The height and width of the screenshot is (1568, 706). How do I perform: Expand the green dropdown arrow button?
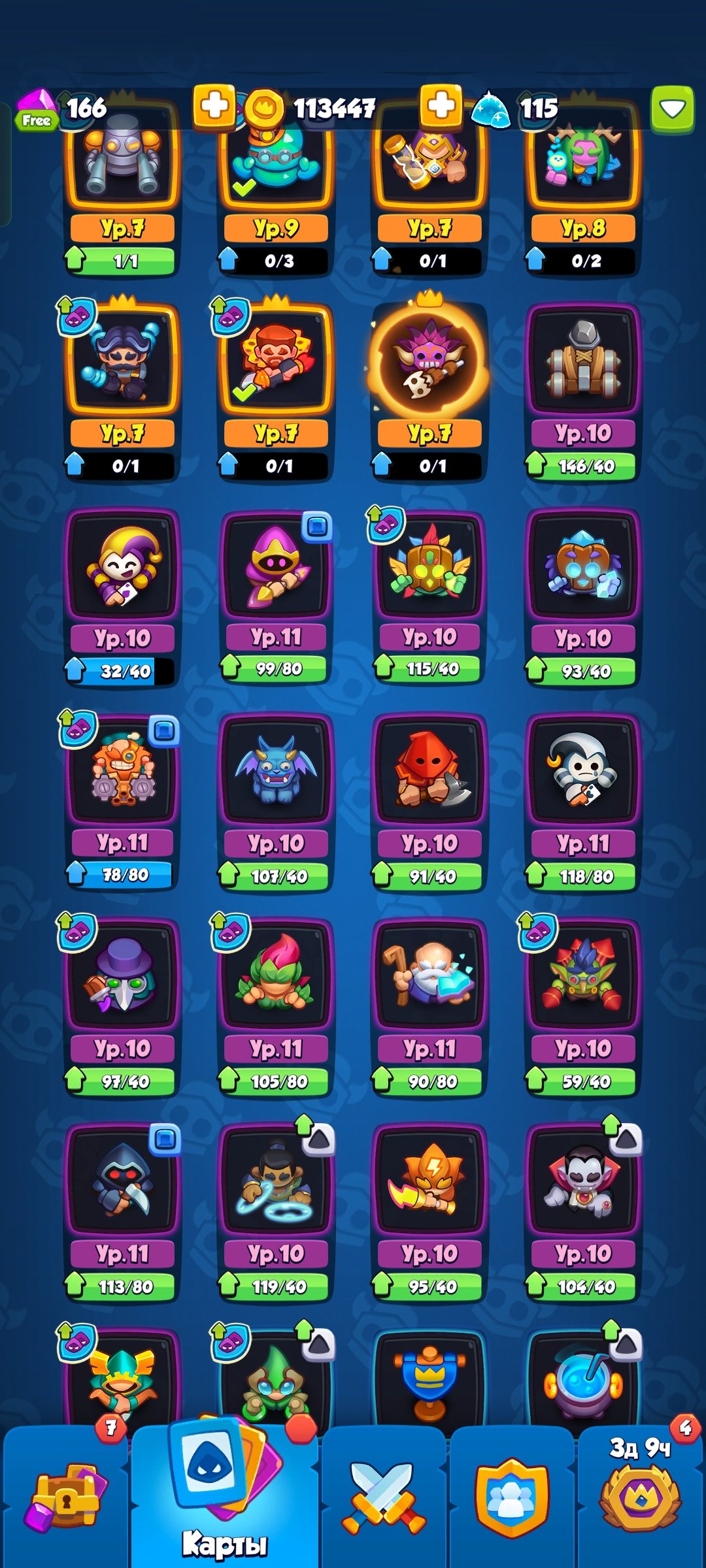click(672, 109)
